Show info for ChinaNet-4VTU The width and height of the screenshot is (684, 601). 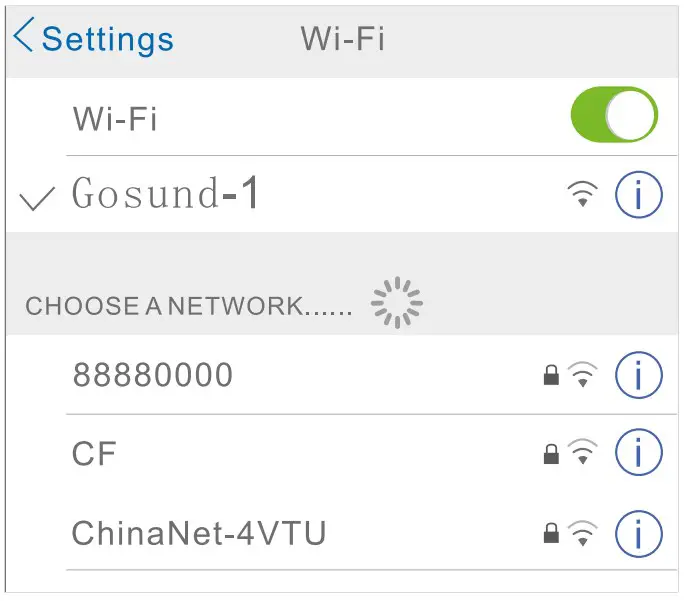click(638, 533)
